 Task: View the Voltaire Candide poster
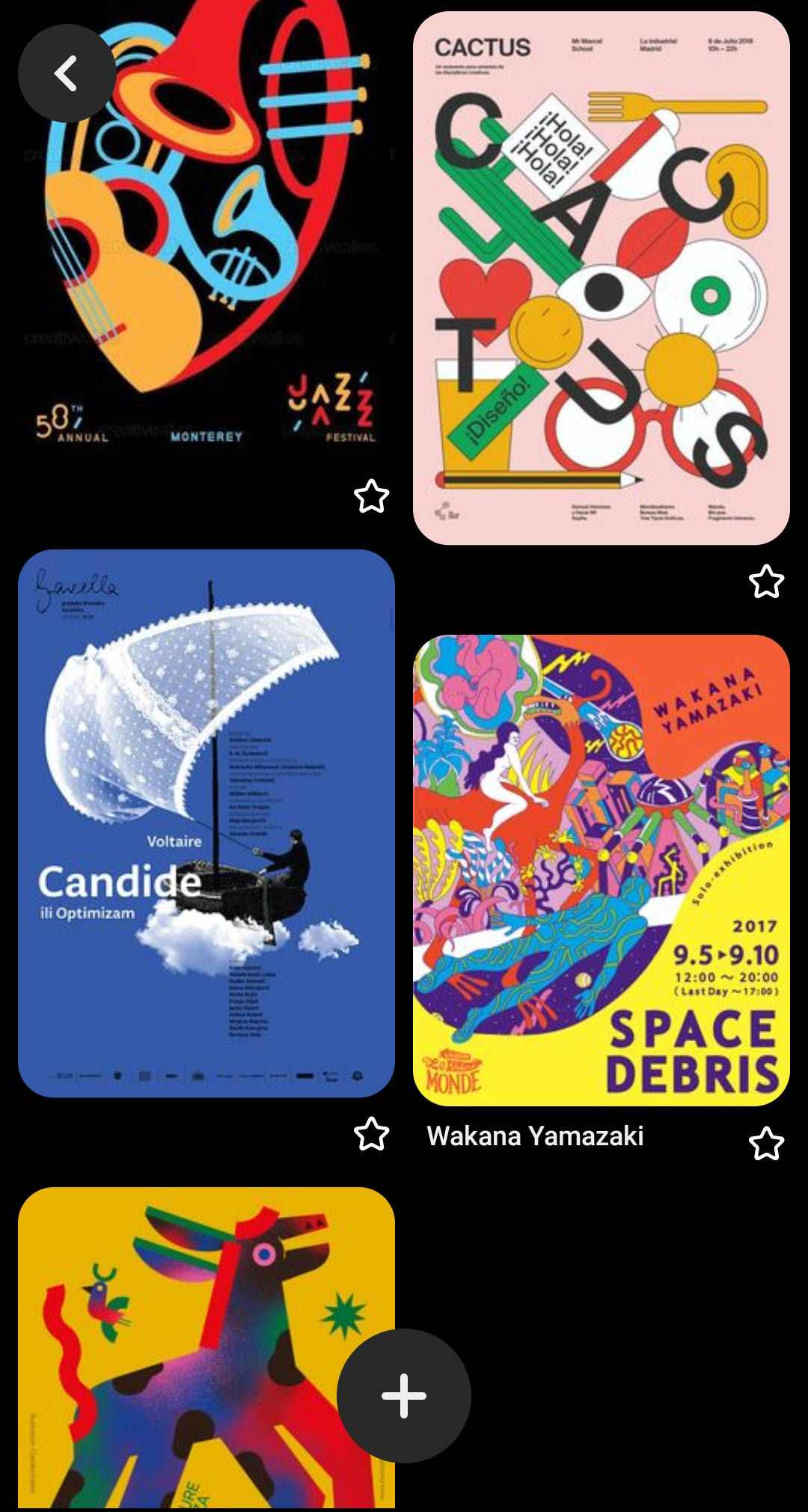(x=206, y=823)
